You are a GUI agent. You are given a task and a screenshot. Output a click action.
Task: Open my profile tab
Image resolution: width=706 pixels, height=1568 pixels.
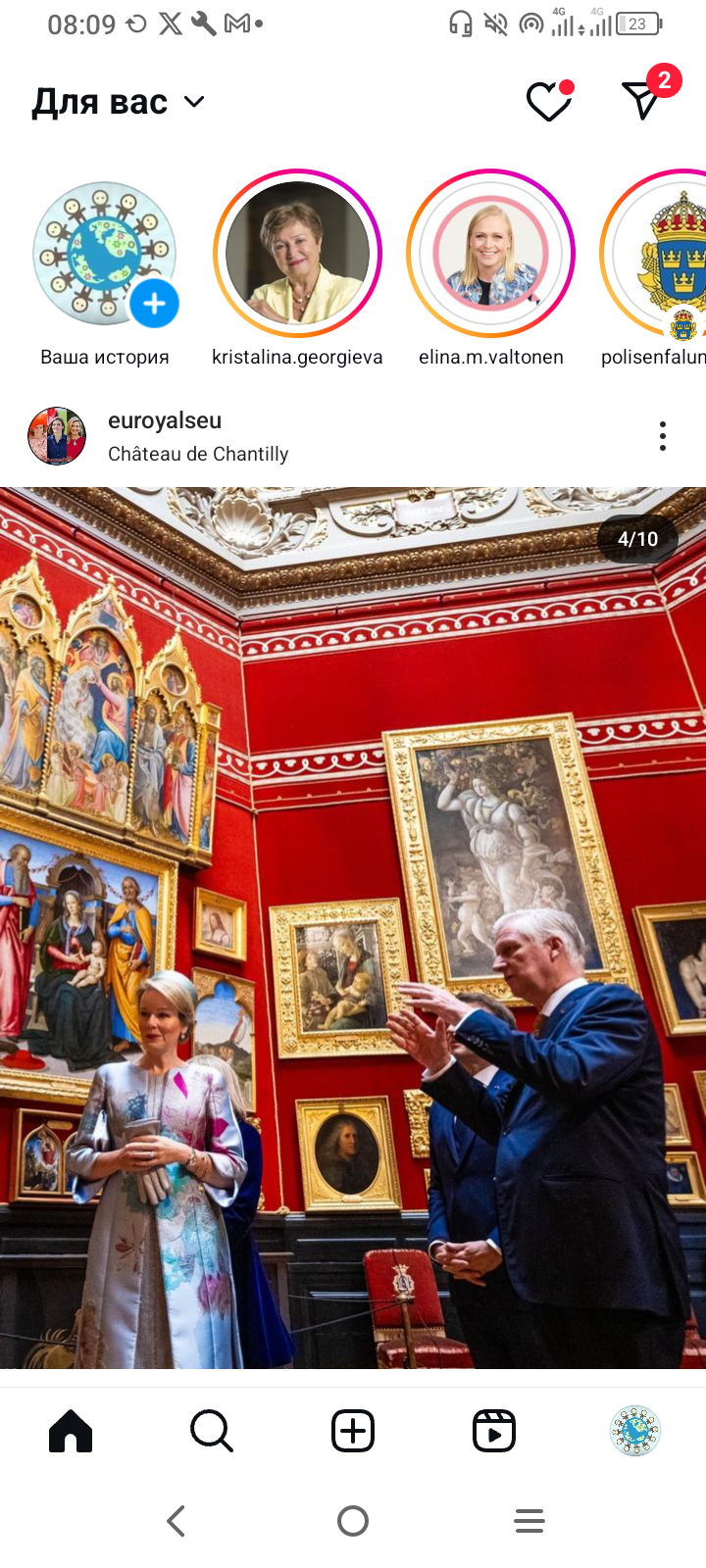(635, 1431)
